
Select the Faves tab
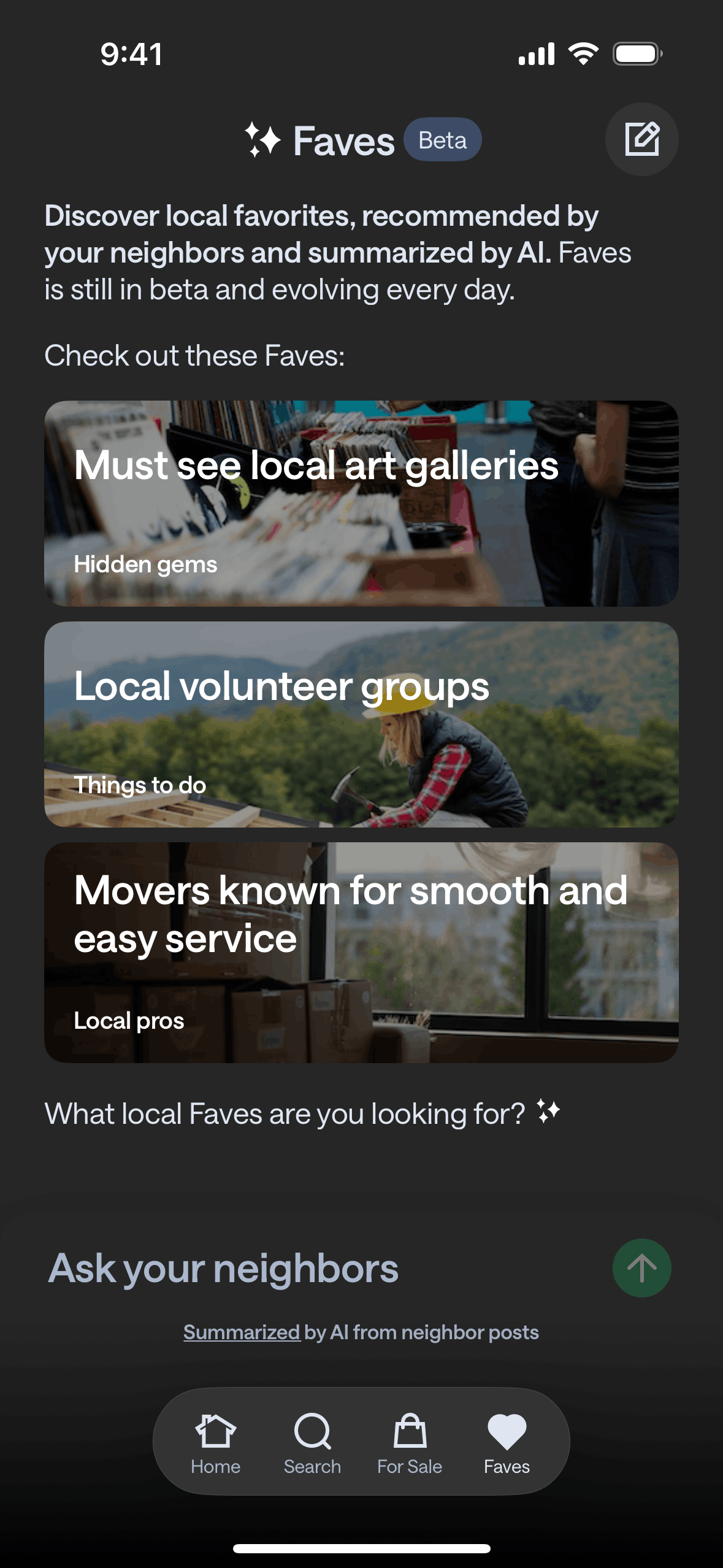[x=507, y=1444]
